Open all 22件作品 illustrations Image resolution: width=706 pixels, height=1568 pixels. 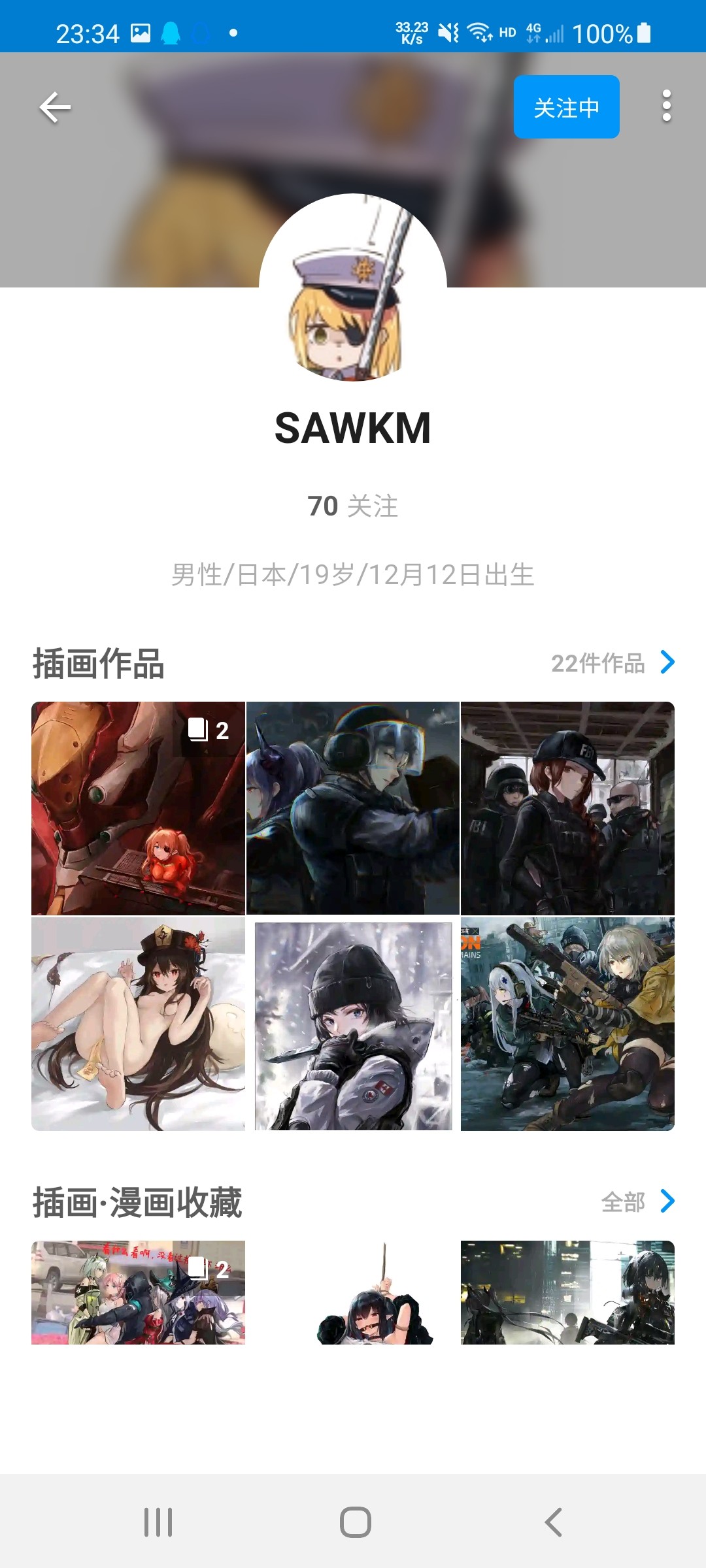612,663
